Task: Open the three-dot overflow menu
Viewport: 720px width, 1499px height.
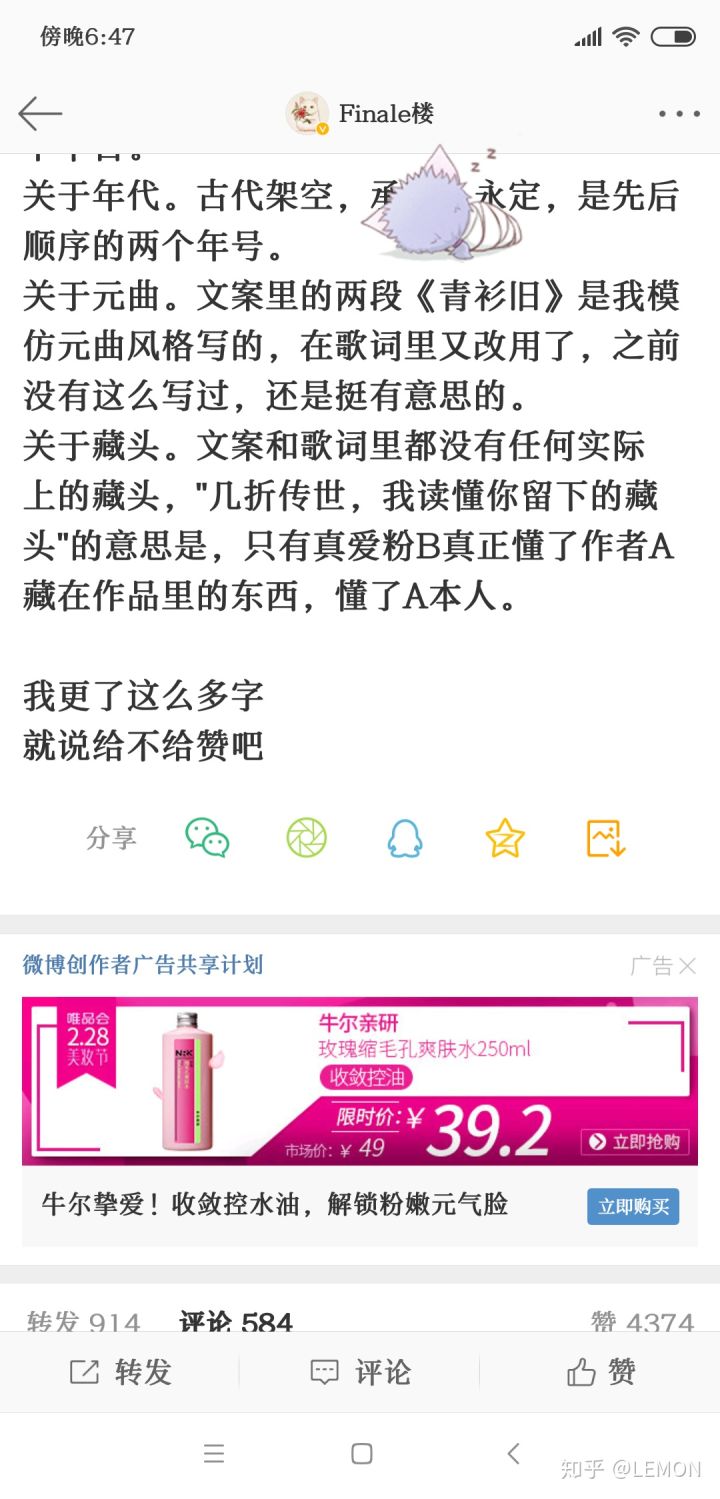Action: coord(679,114)
